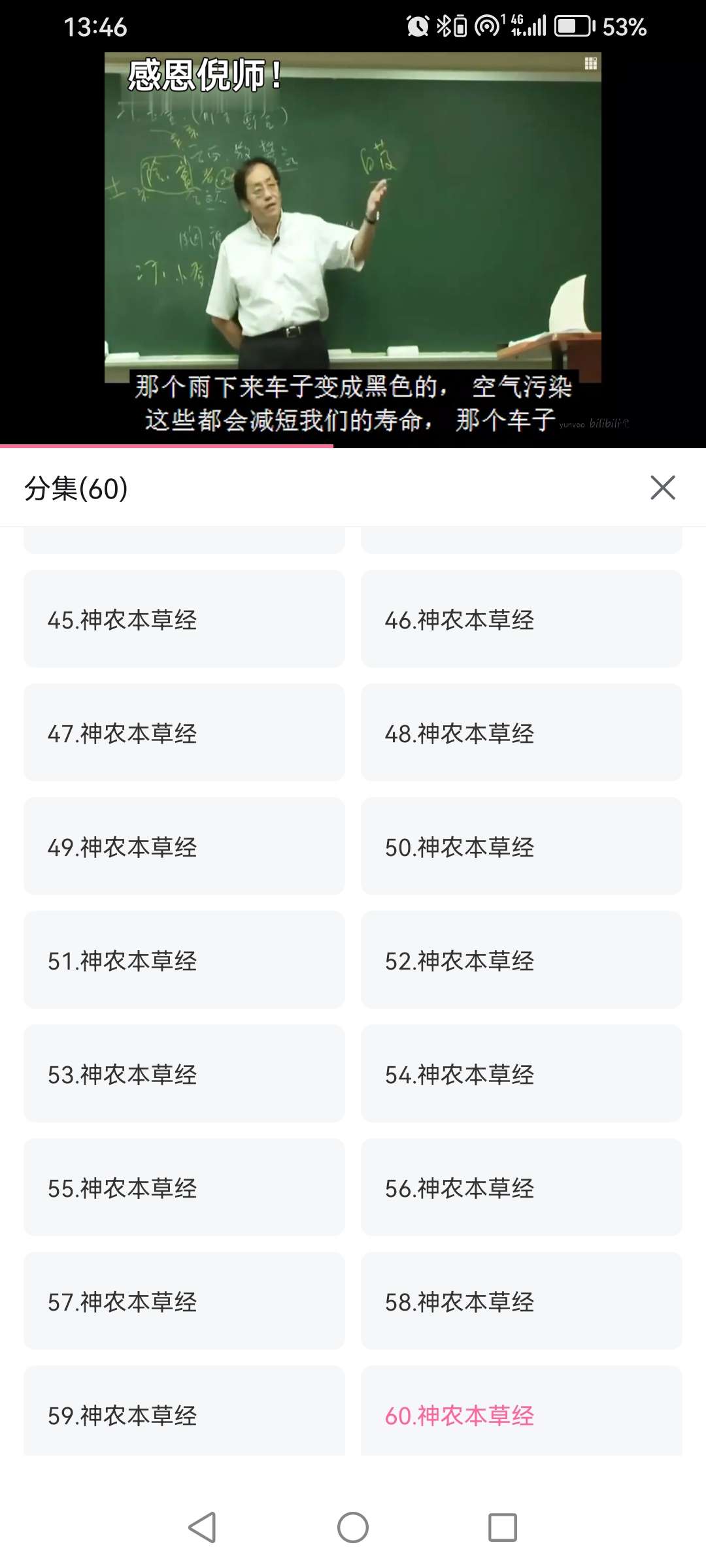Play episode 47.神农本草经
The height and width of the screenshot is (1568, 706).
pos(184,732)
